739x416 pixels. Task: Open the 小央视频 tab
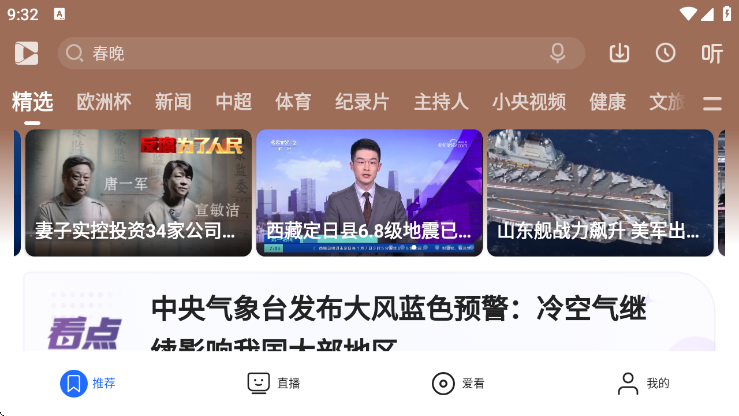[528, 102]
